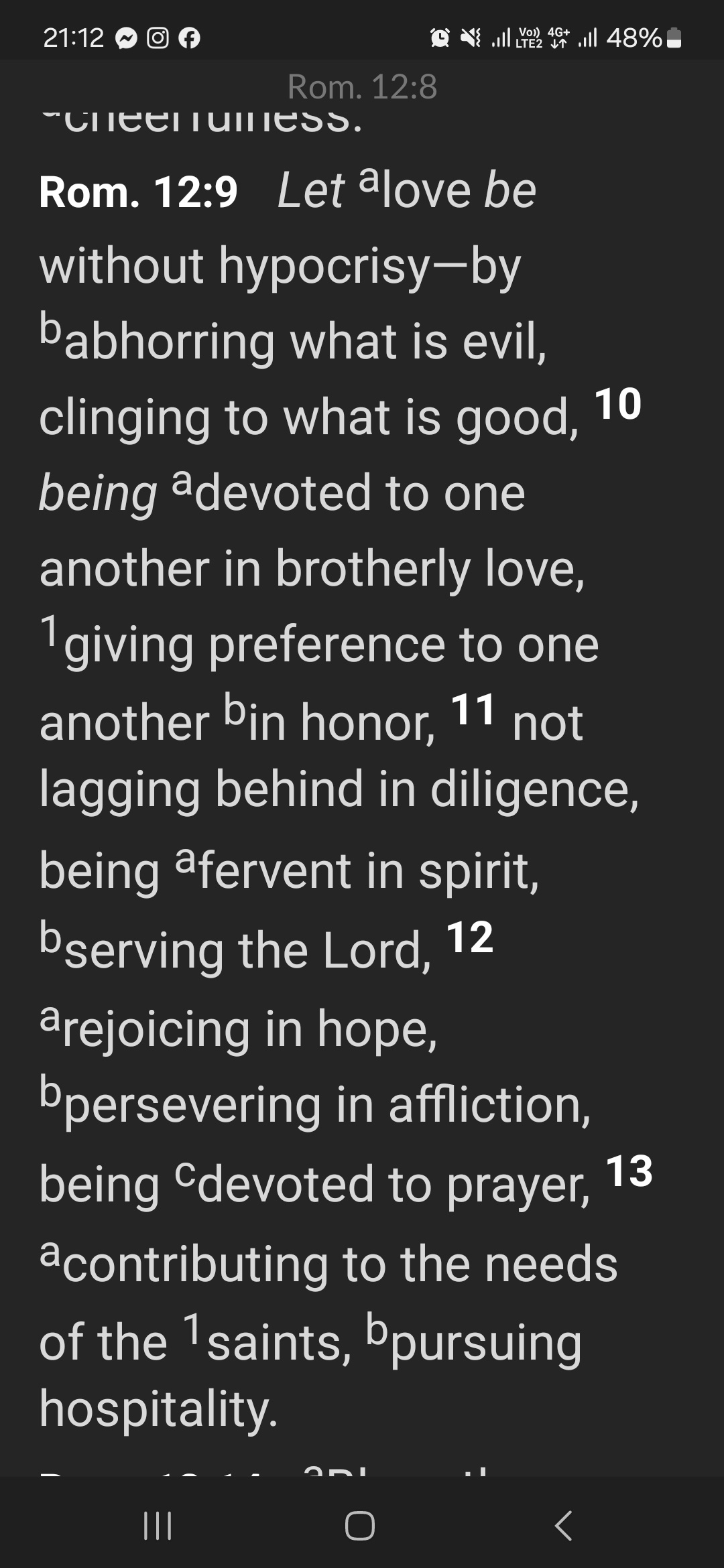The height and width of the screenshot is (1568, 724).
Task: Open cross-reference 'a' before 'contributing to the needs'
Action: pos(51,1252)
